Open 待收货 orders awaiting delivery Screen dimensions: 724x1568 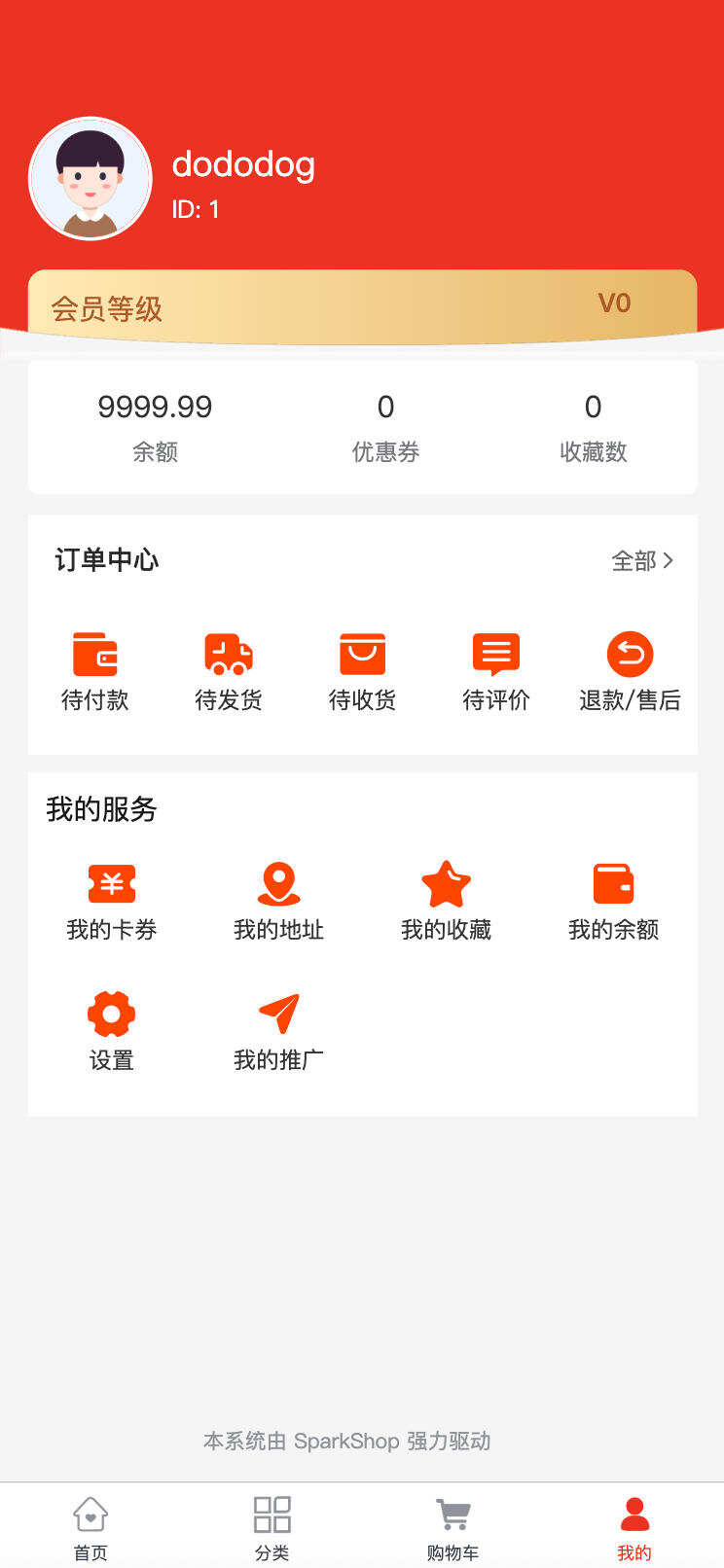[362, 666]
